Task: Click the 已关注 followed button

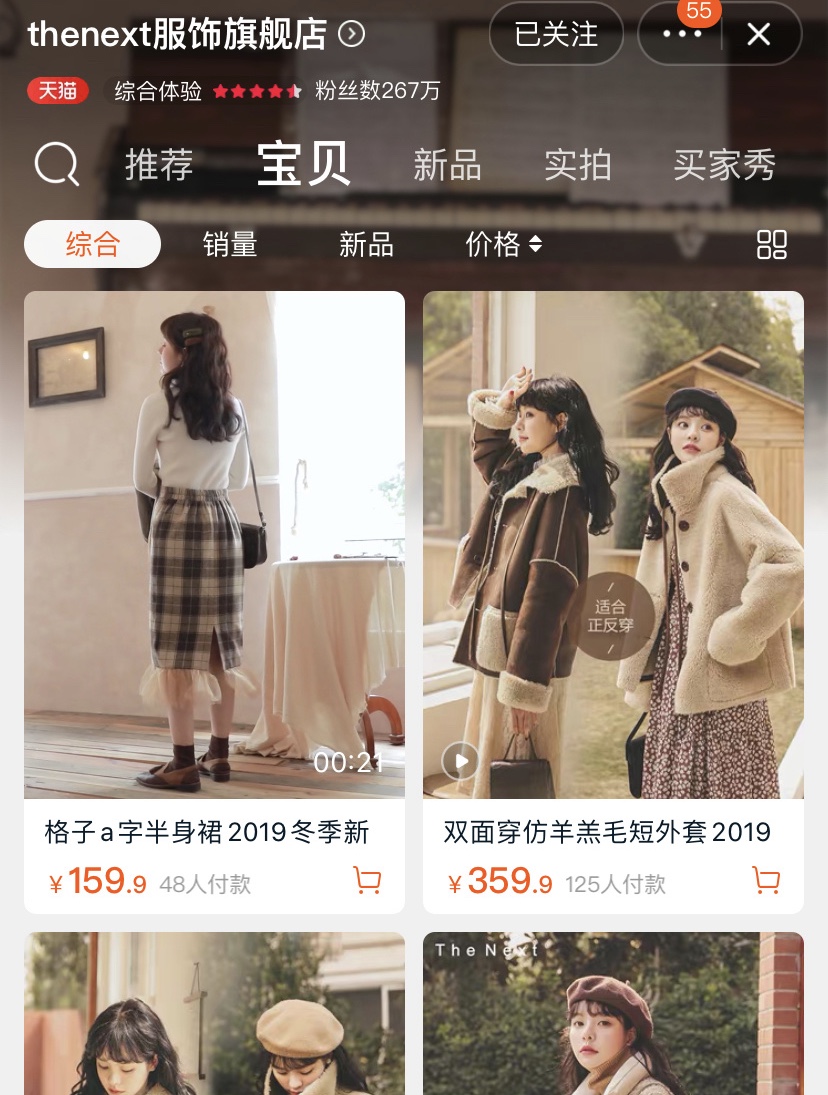Action: (x=556, y=33)
